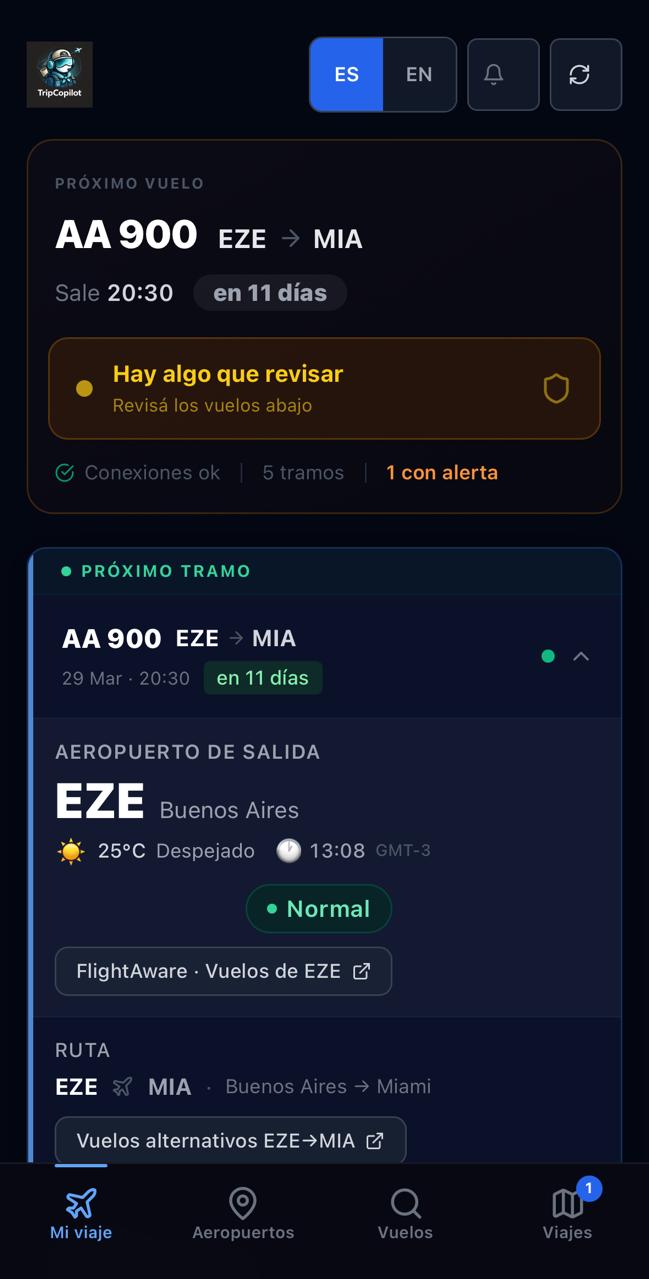Image resolution: width=649 pixels, height=1279 pixels.
Task: Switch language to EN
Action: (419, 75)
